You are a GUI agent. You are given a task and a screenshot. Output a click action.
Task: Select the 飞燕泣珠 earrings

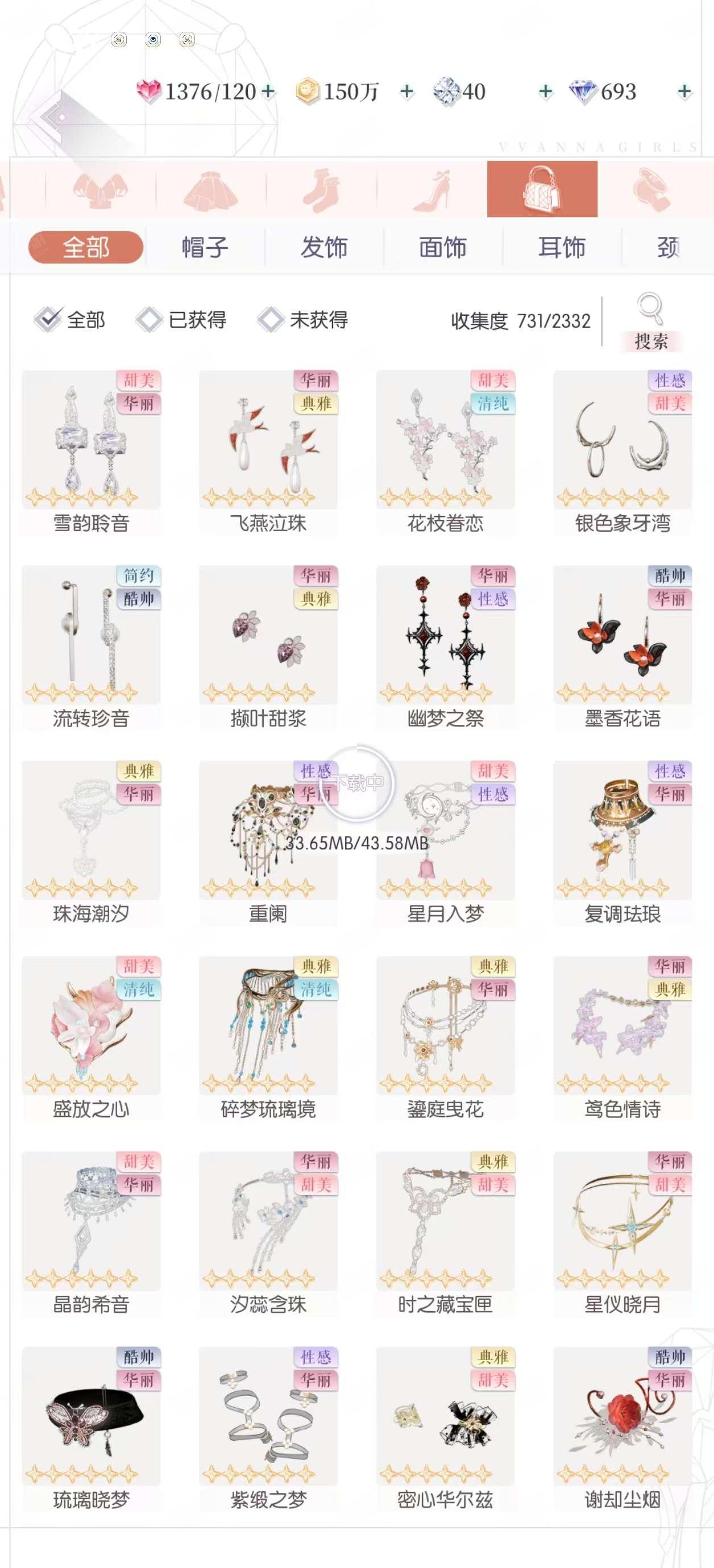268,453
